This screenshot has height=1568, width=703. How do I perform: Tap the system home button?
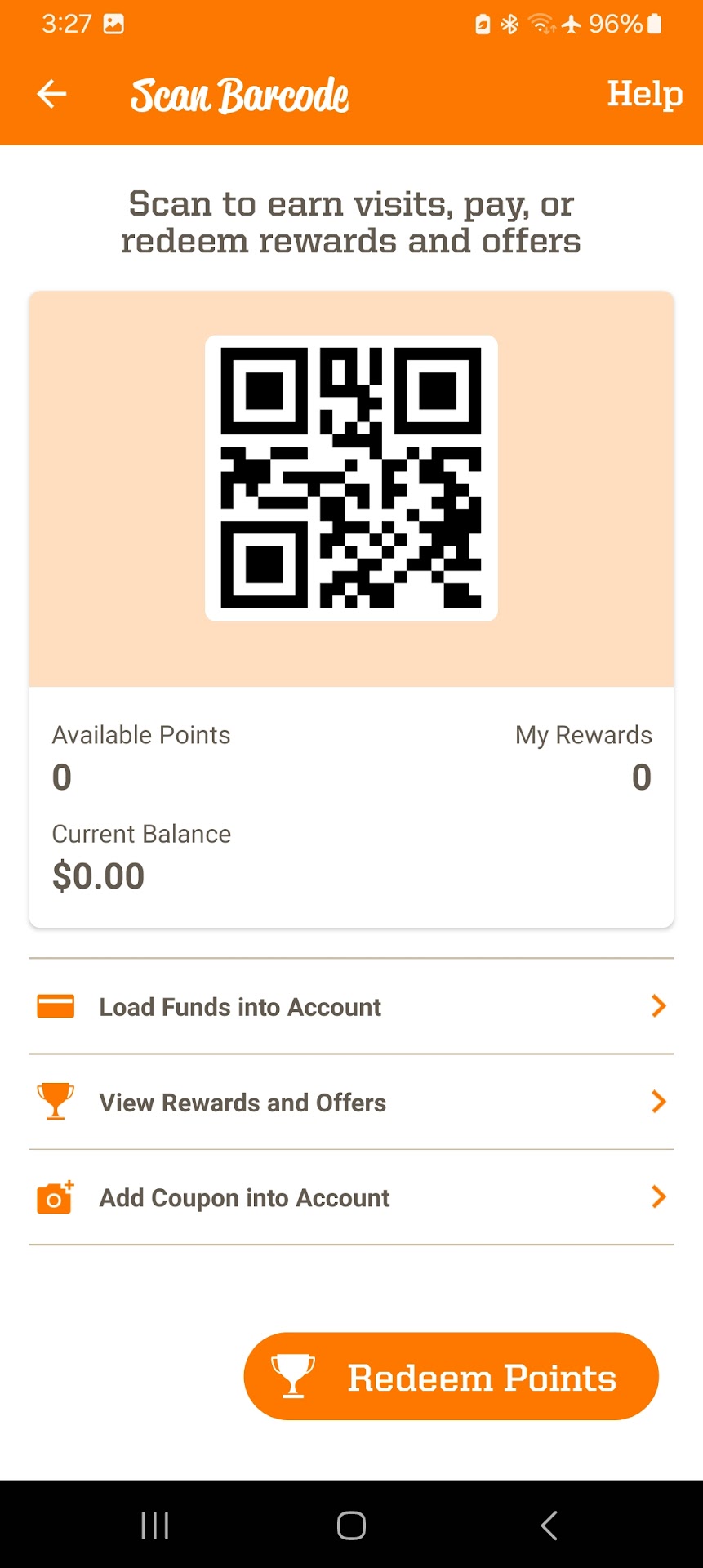click(x=351, y=1525)
